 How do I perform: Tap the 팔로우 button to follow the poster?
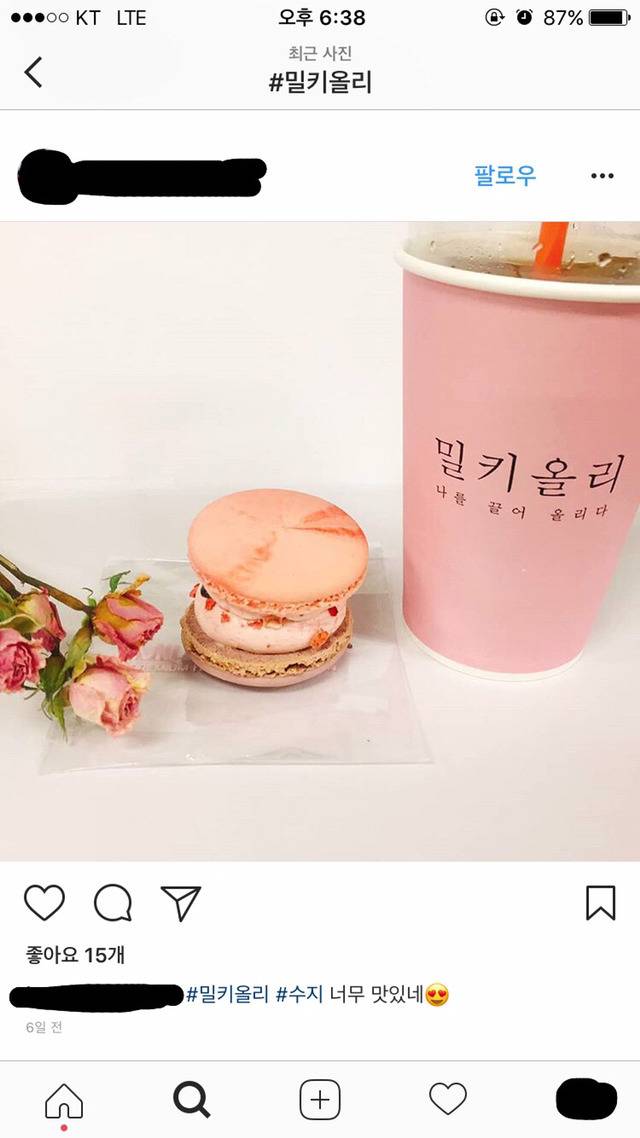click(505, 176)
